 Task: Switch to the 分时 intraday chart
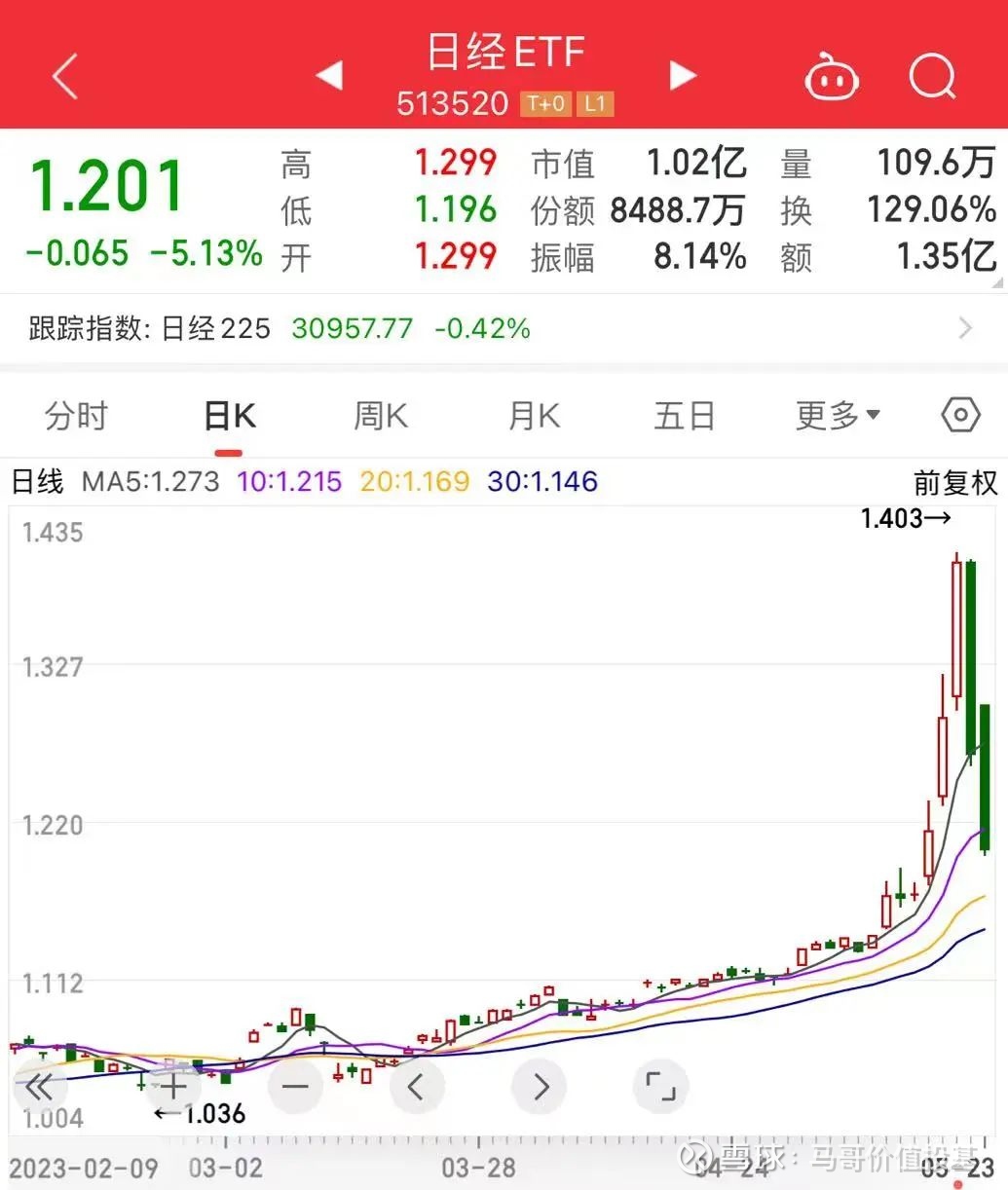75,414
